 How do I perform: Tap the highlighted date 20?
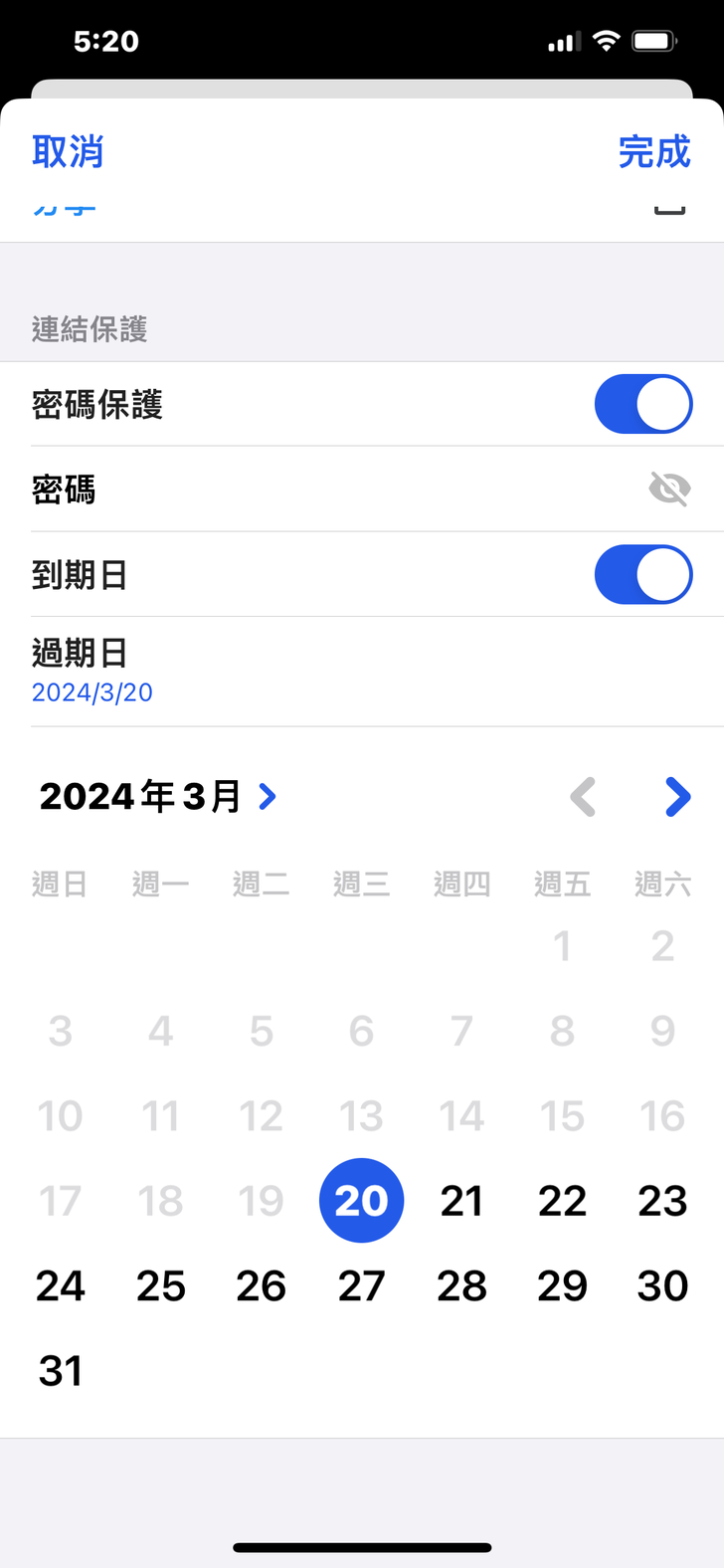click(x=361, y=1201)
